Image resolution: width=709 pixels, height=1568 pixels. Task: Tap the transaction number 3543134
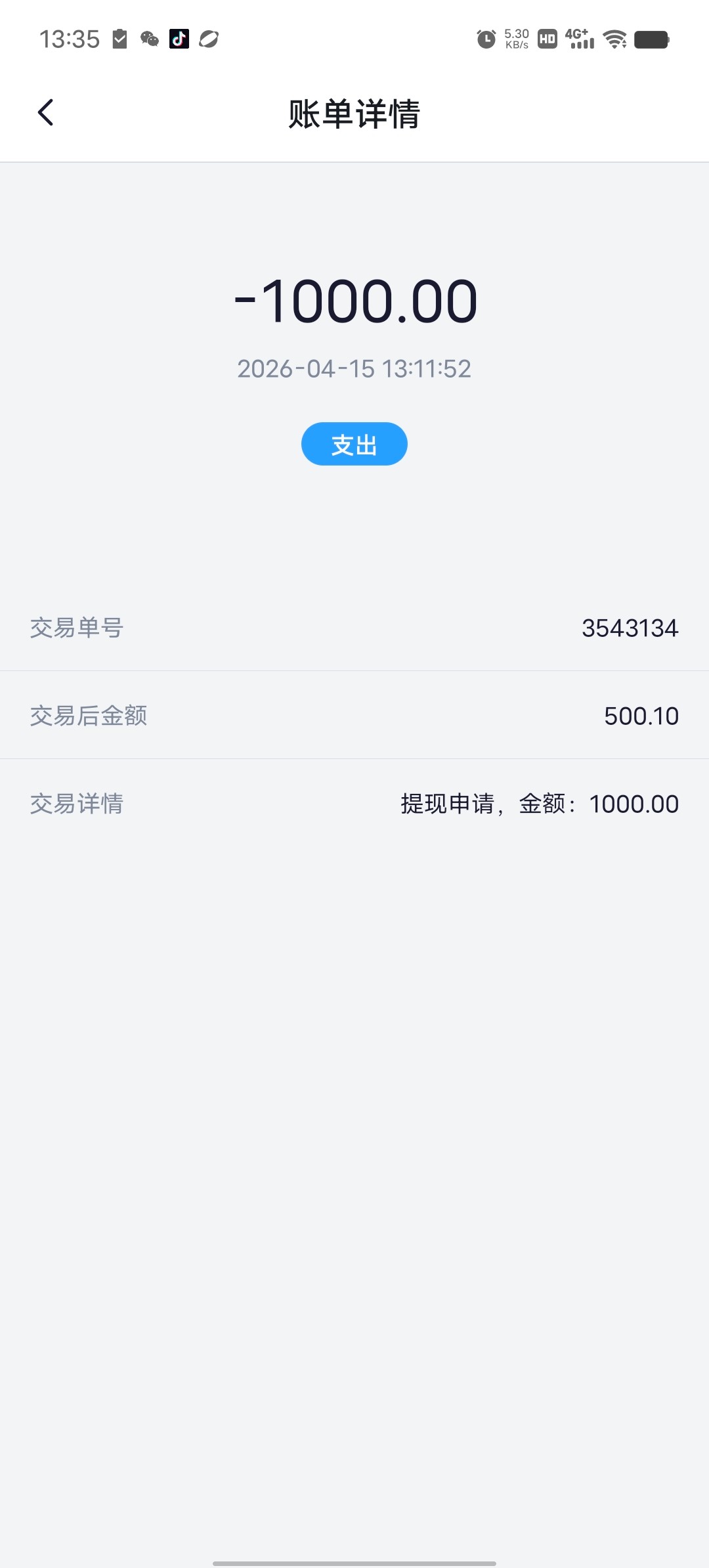(630, 628)
